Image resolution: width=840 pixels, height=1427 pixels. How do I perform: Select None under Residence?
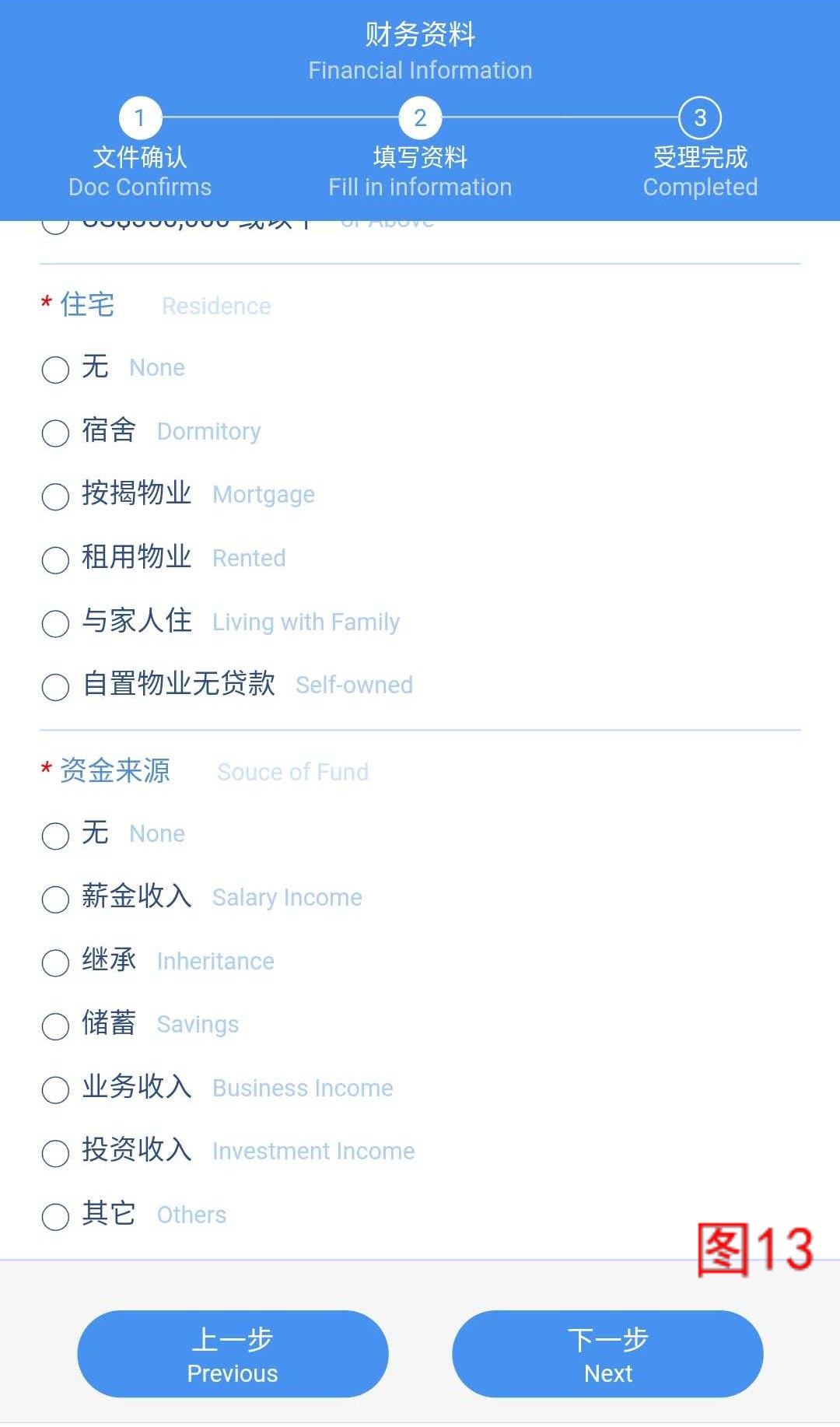tap(55, 370)
